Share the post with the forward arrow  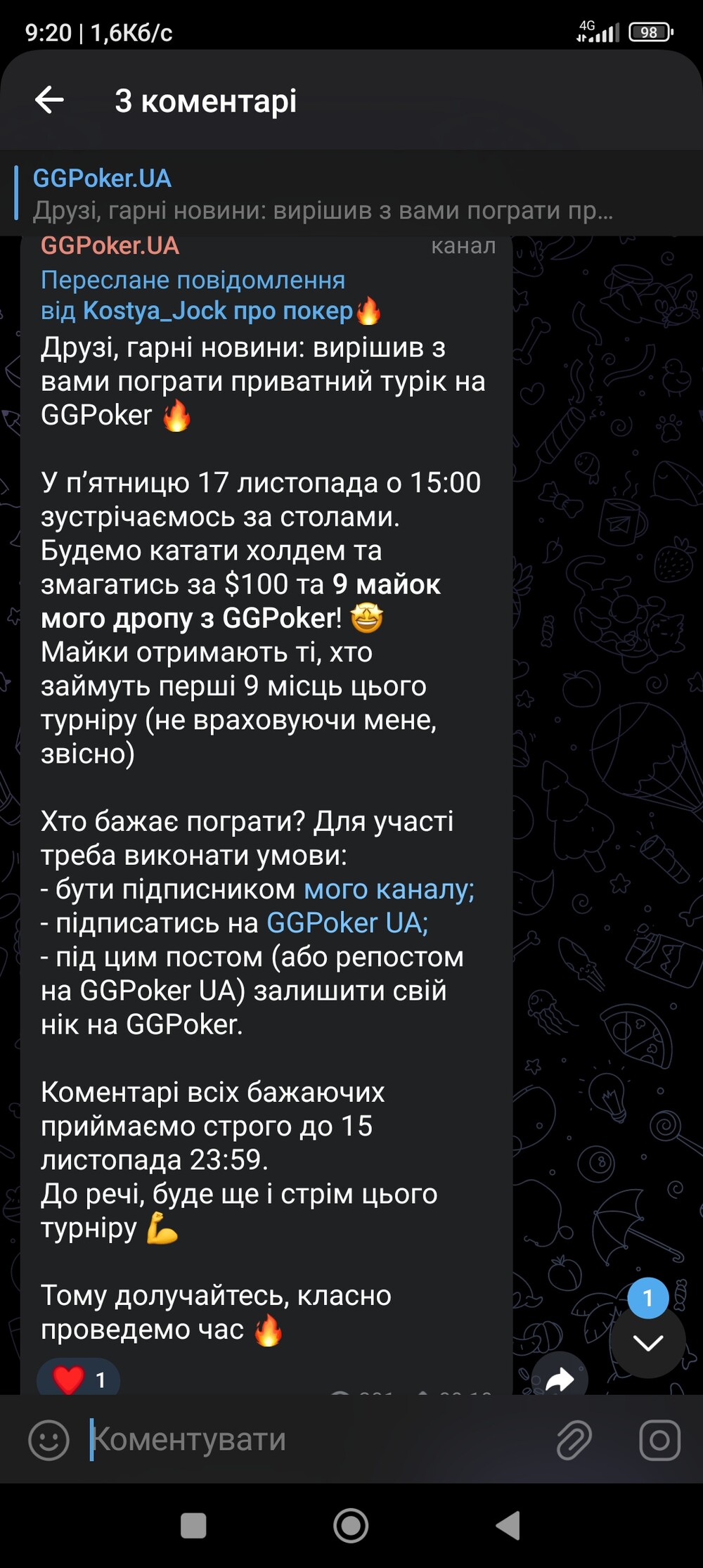click(560, 1377)
